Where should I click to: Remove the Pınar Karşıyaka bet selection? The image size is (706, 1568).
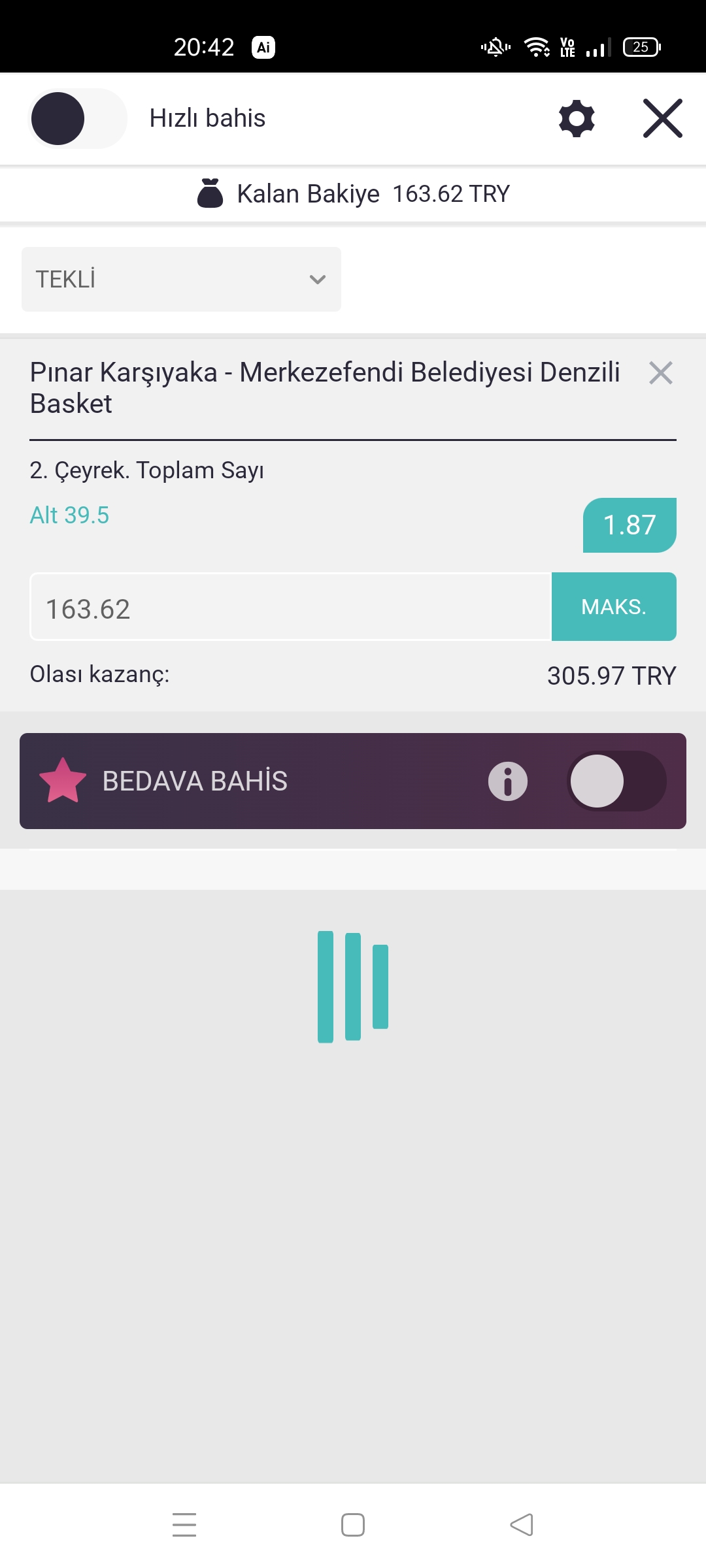(x=660, y=373)
